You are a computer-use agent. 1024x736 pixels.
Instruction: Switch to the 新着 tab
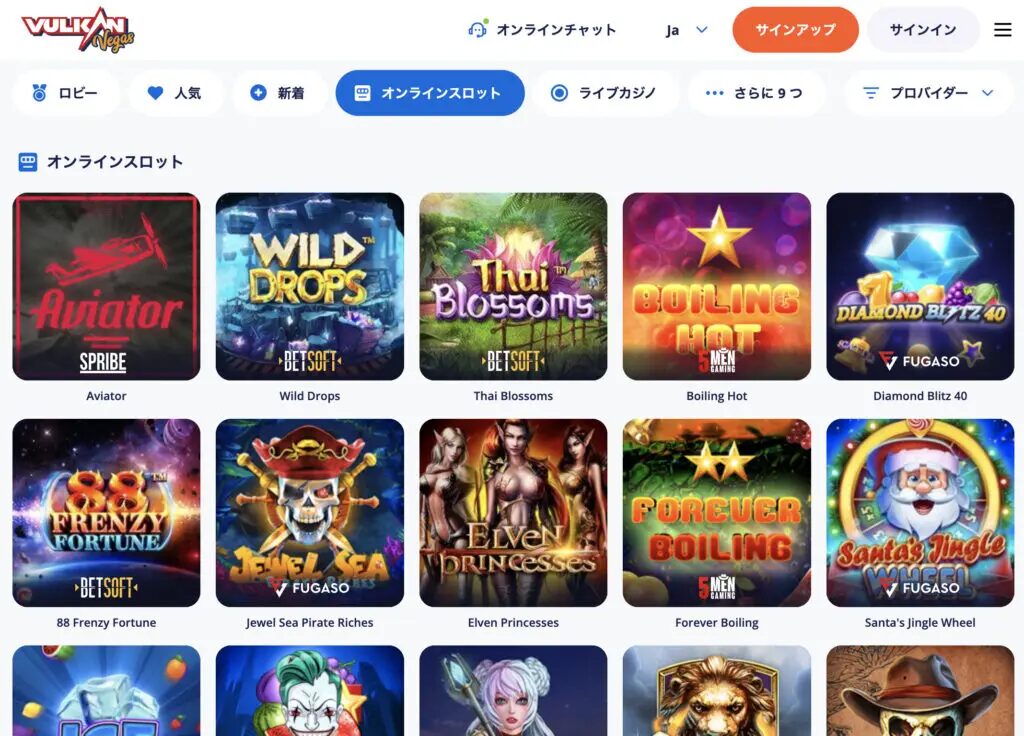pyautogui.click(x=279, y=93)
